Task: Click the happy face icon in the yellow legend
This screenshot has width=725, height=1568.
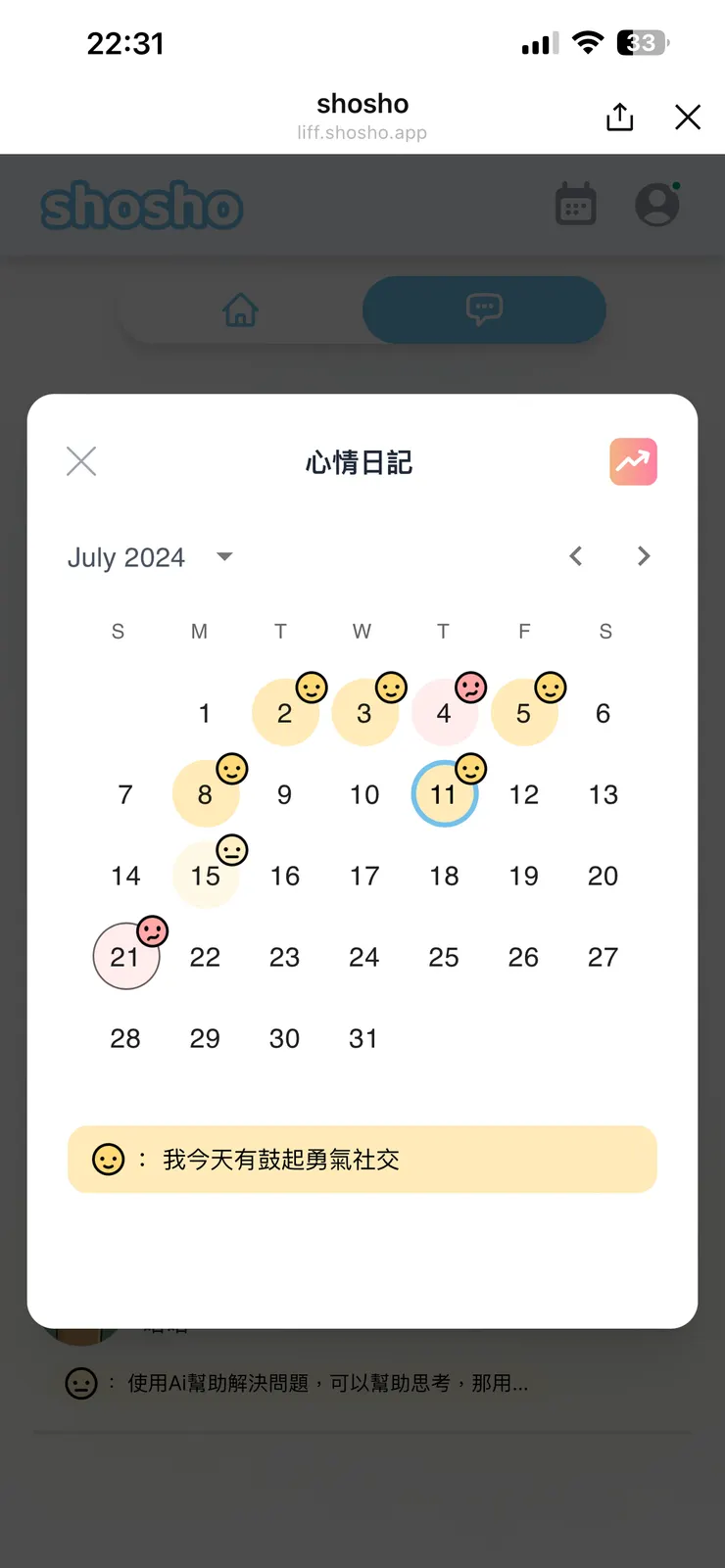Action: click(x=108, y=1159)
